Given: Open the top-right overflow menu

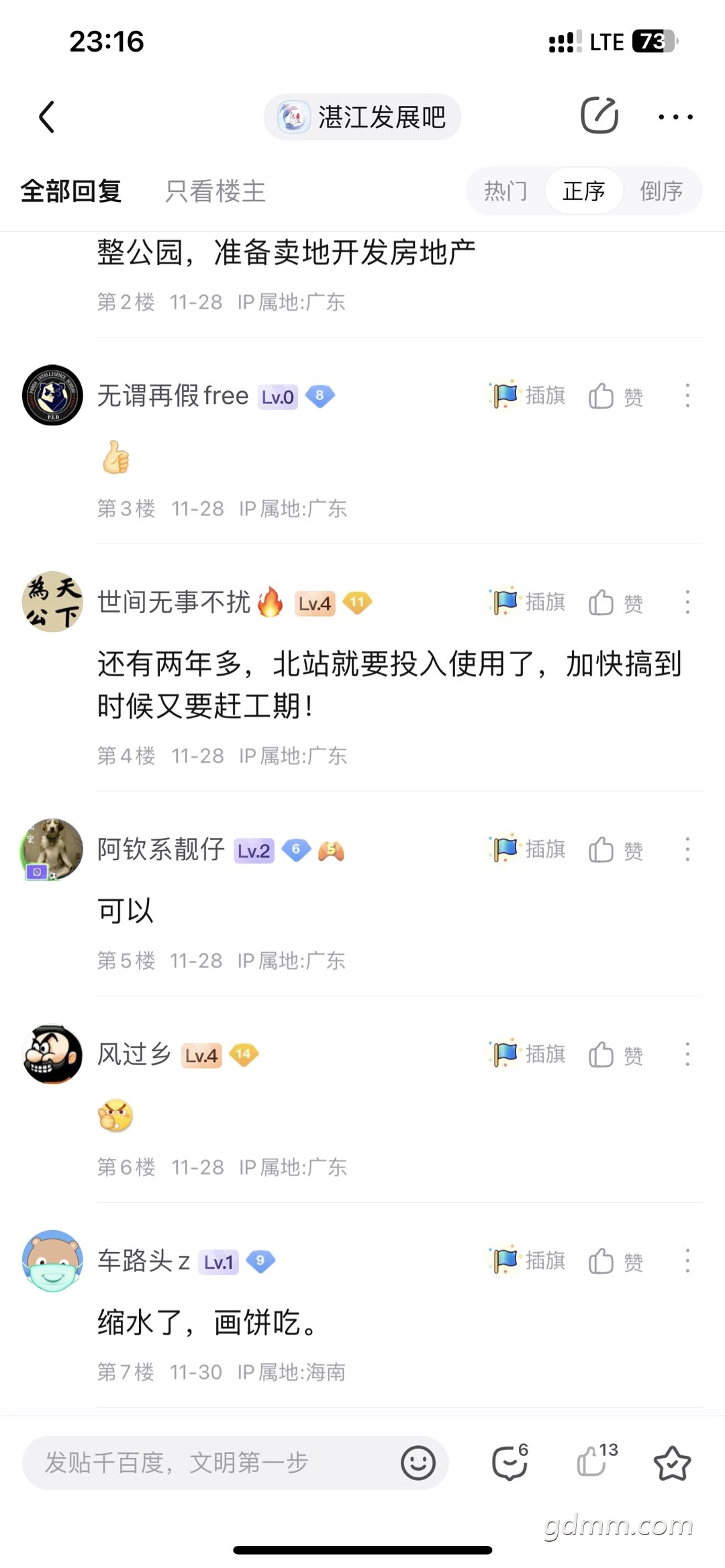Looking at the screenshot, I should (675, 117).
